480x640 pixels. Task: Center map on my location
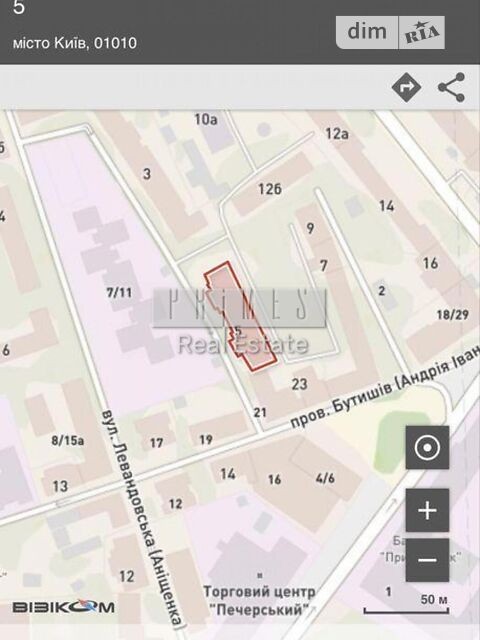427,447
